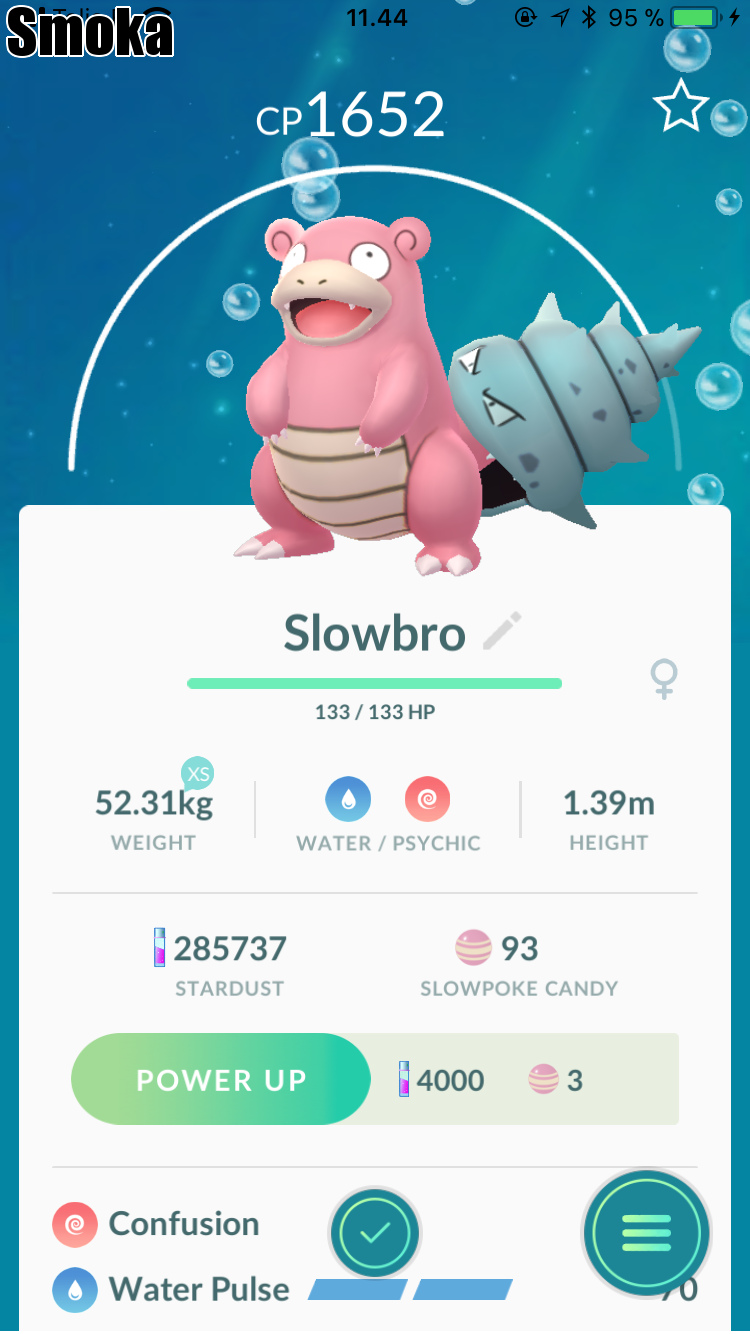Viewport: 750px width, 1334px height.
Task: Open the round menu button
Action: click(646, 1233)
